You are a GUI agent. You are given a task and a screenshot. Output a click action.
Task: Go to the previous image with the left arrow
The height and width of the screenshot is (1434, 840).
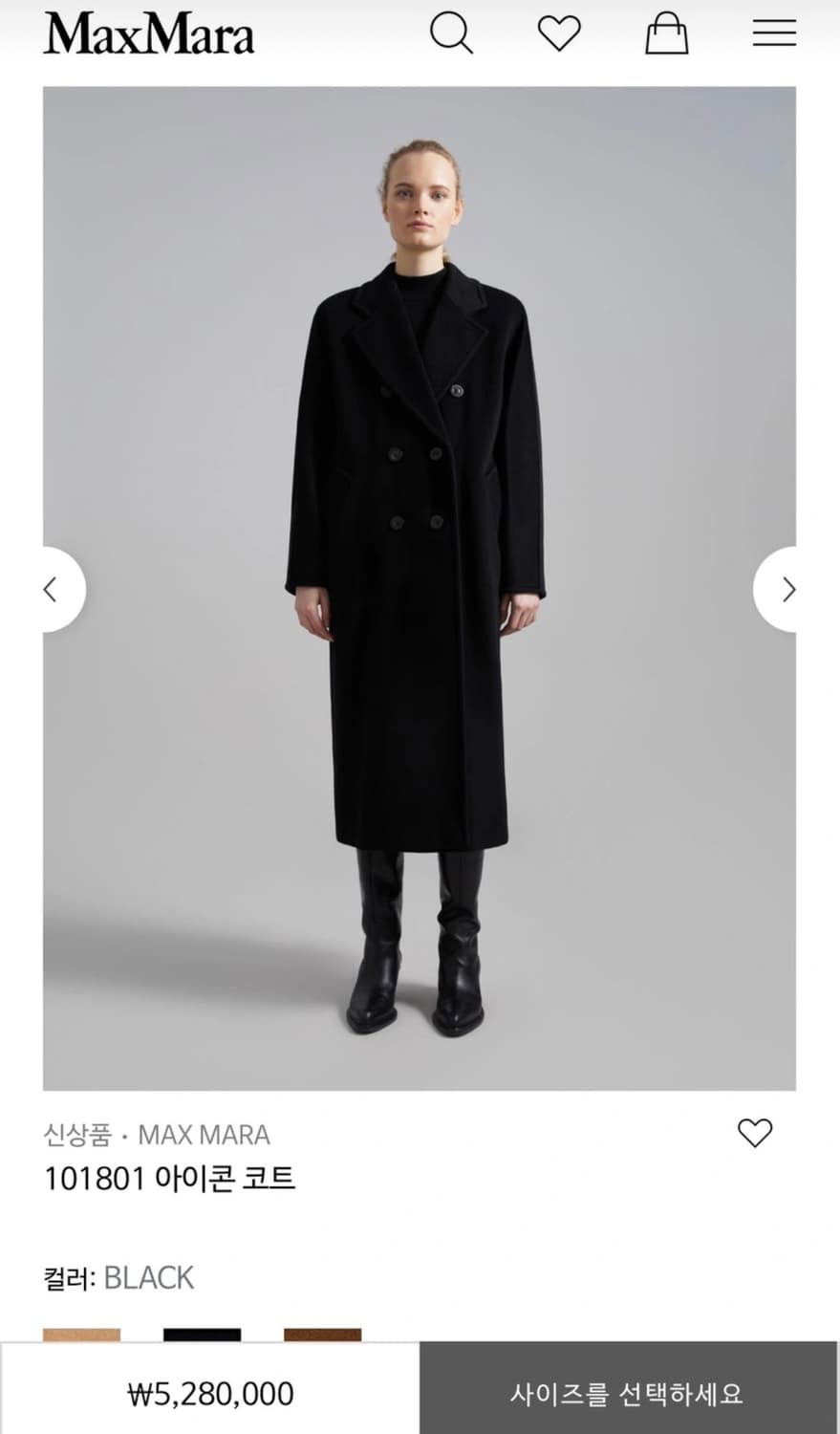[x=51, y=590]
